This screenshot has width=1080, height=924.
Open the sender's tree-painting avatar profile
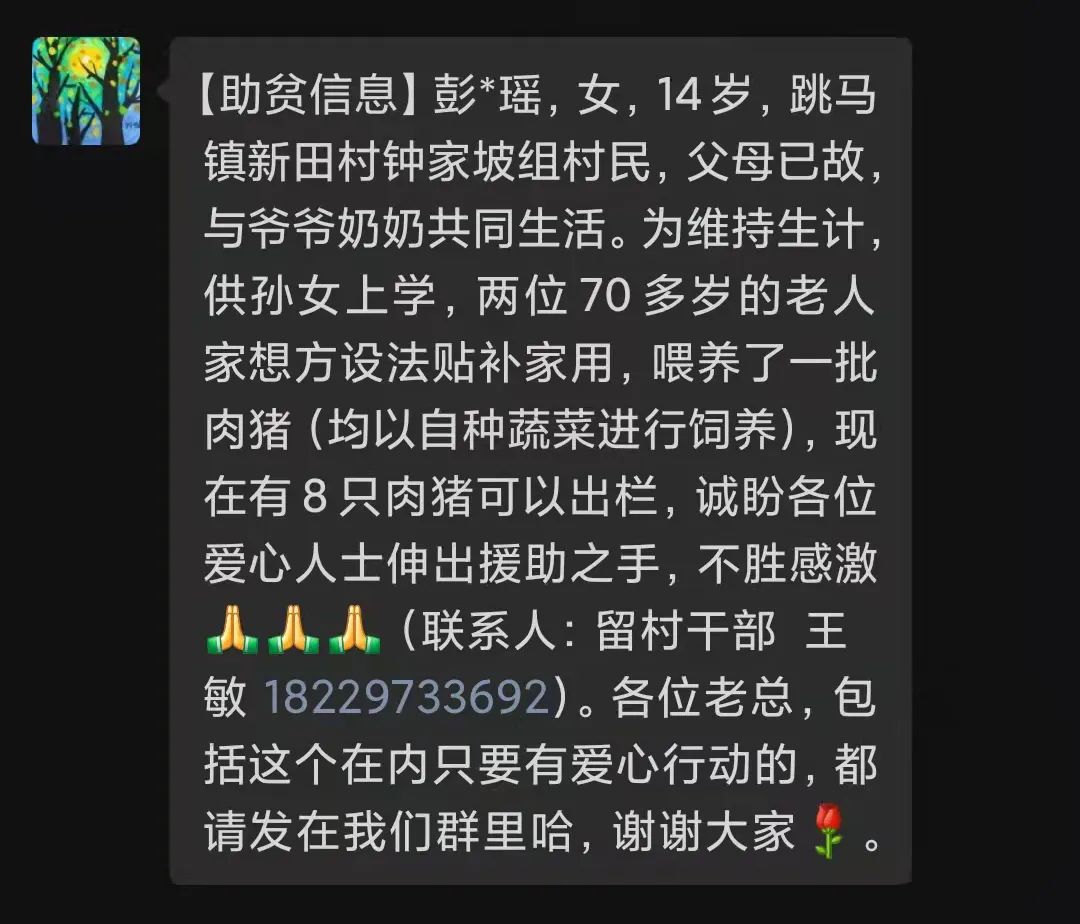86,91
